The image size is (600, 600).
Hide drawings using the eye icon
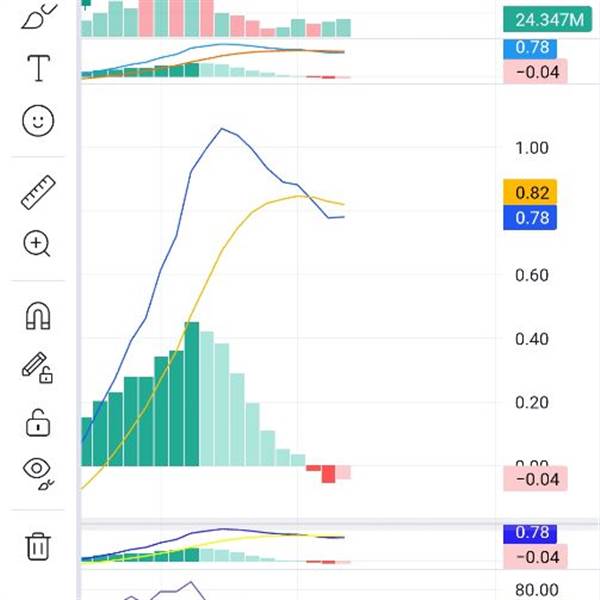[x=38, y=470]
